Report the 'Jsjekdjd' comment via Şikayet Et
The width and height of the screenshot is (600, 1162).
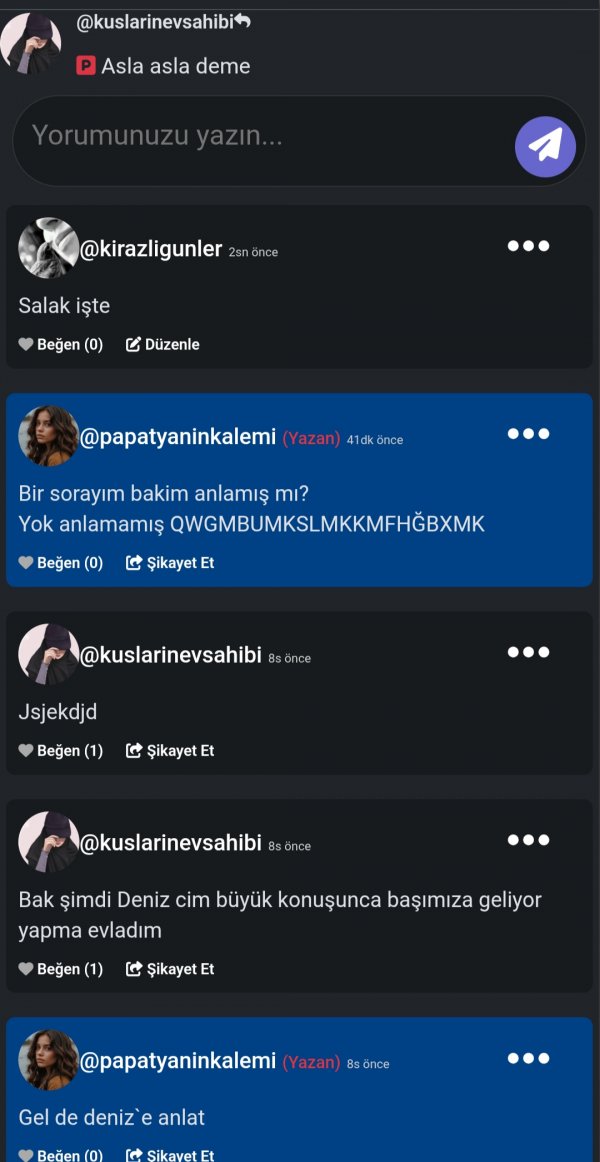coord(170,751)
